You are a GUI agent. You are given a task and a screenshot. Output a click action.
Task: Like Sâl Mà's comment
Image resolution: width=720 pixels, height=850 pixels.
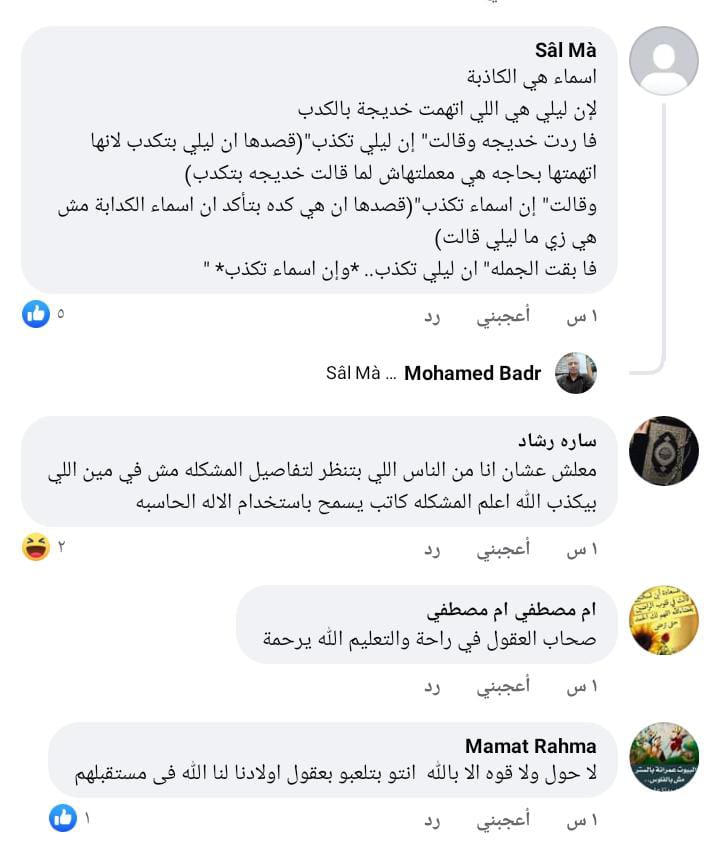(x=503, y=317)
